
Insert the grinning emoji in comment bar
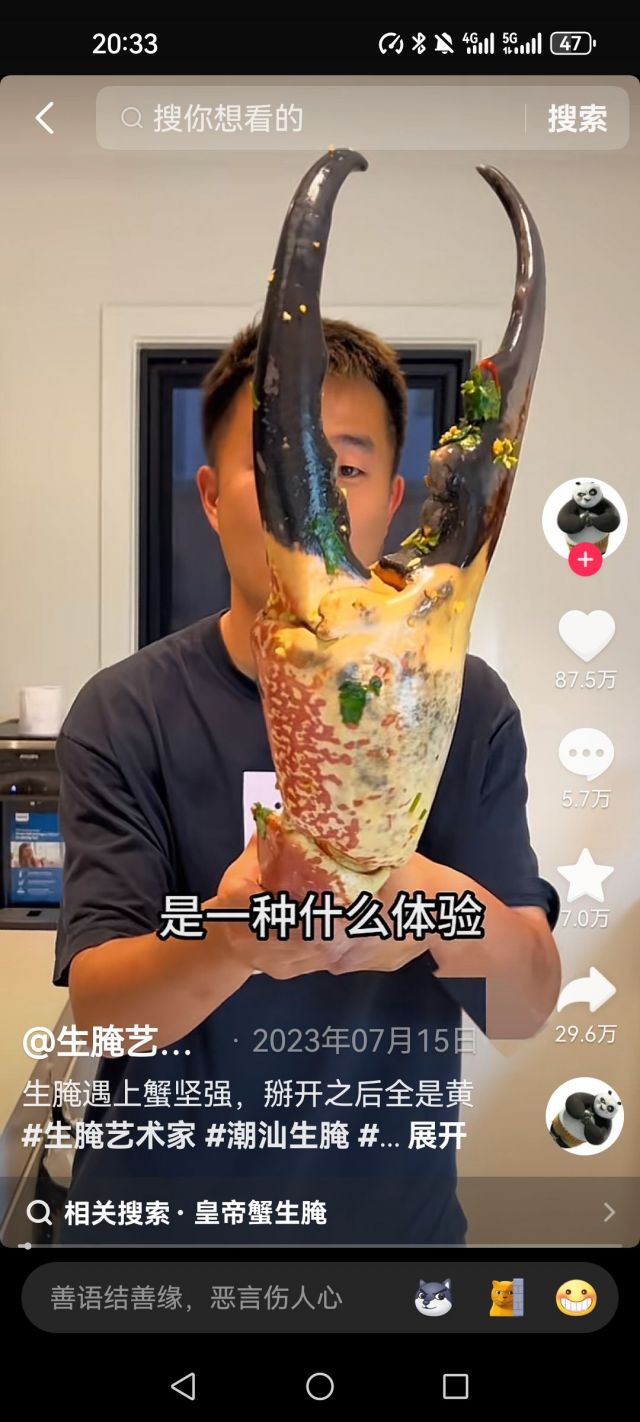576,1297
